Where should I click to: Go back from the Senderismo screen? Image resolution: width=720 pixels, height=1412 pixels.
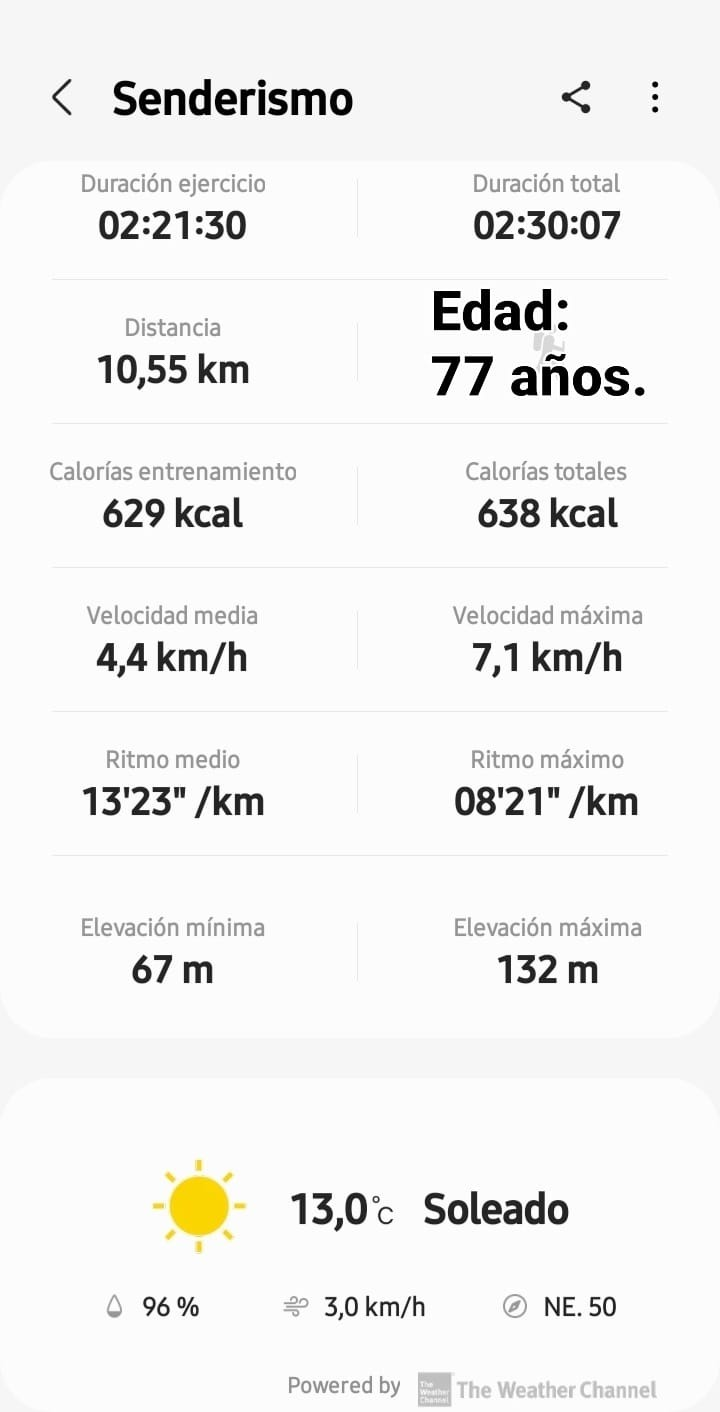(62, 98)
